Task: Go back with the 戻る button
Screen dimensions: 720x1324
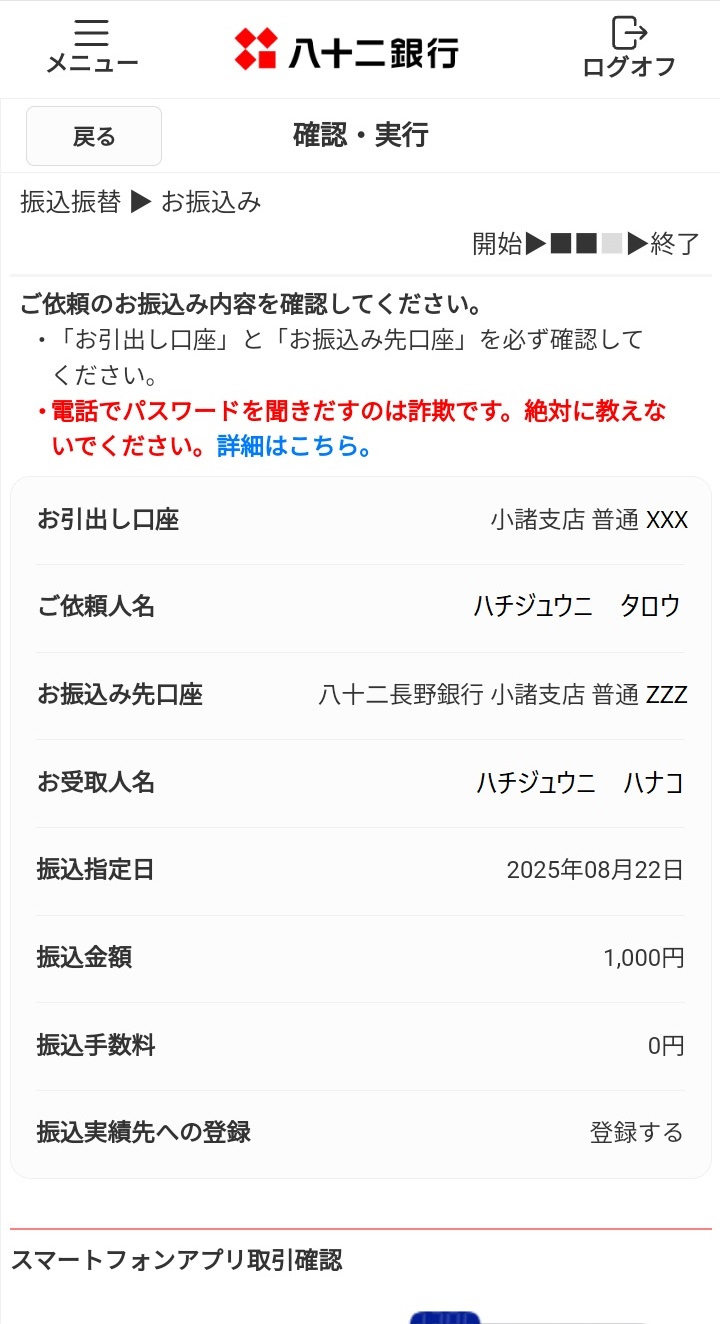Action: click(94, 136)
